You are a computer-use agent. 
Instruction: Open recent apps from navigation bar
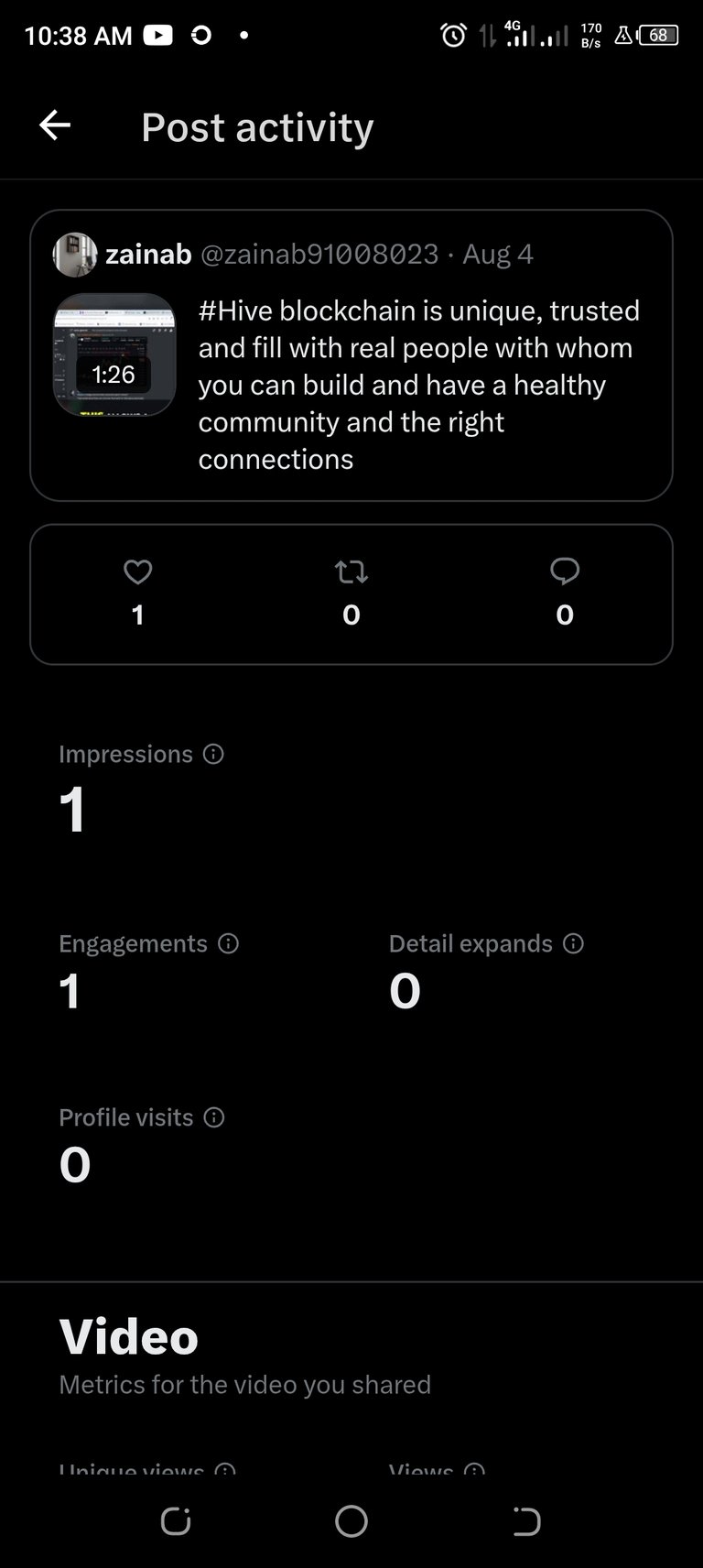pos(176,1521)
